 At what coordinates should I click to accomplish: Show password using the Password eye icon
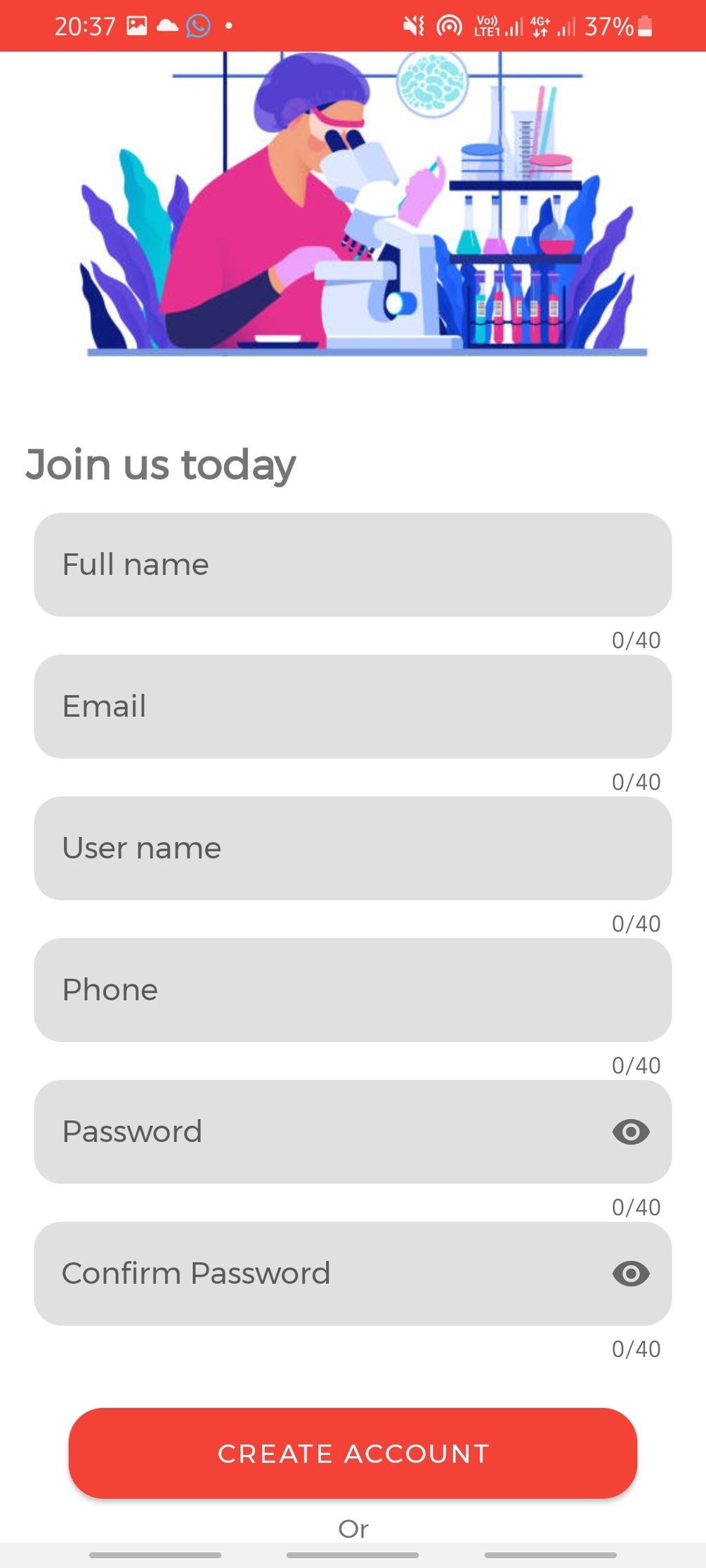631,1132
